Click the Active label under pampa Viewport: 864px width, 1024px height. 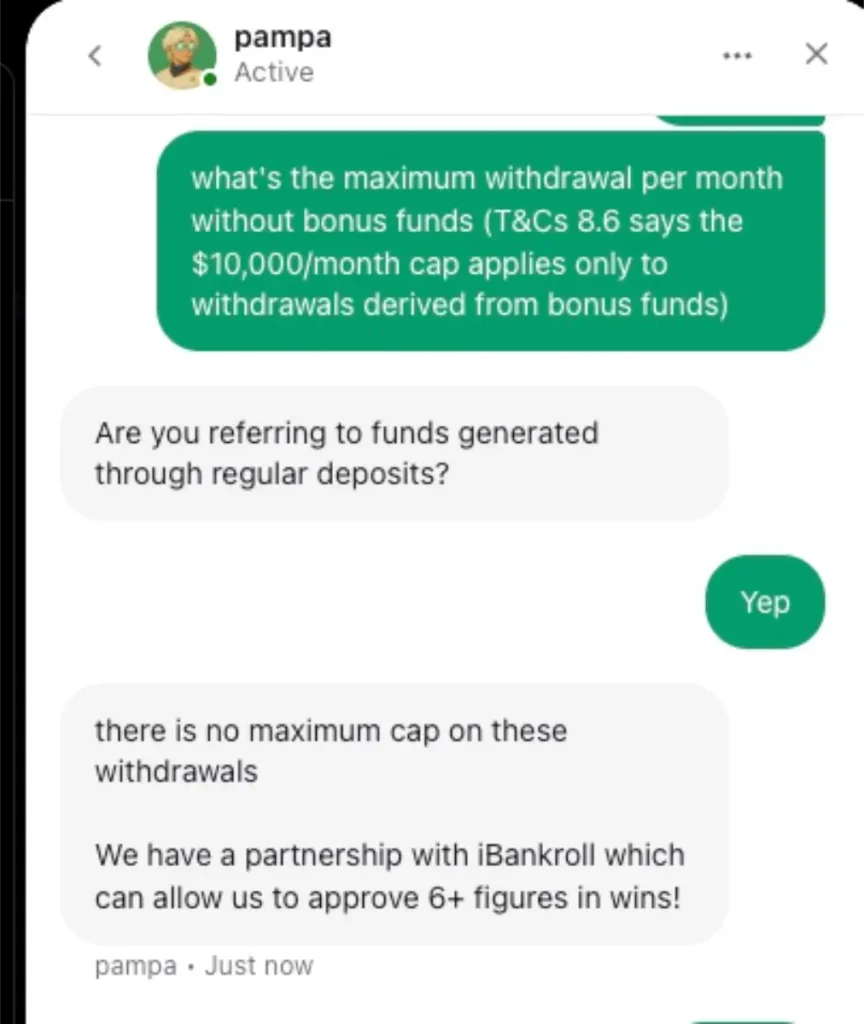tap(273, 72)
